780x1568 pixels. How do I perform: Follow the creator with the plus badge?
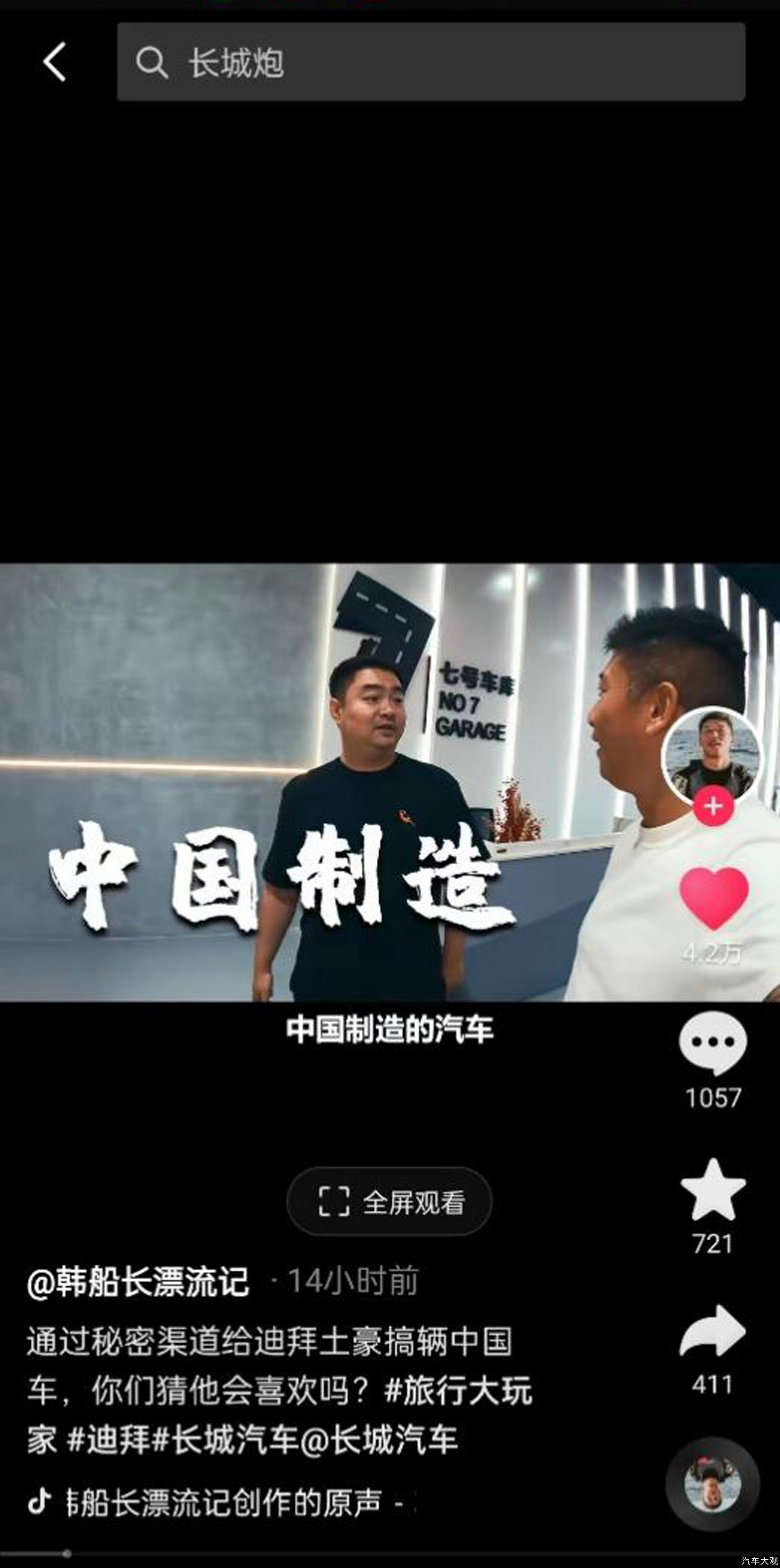pos(713,806)
